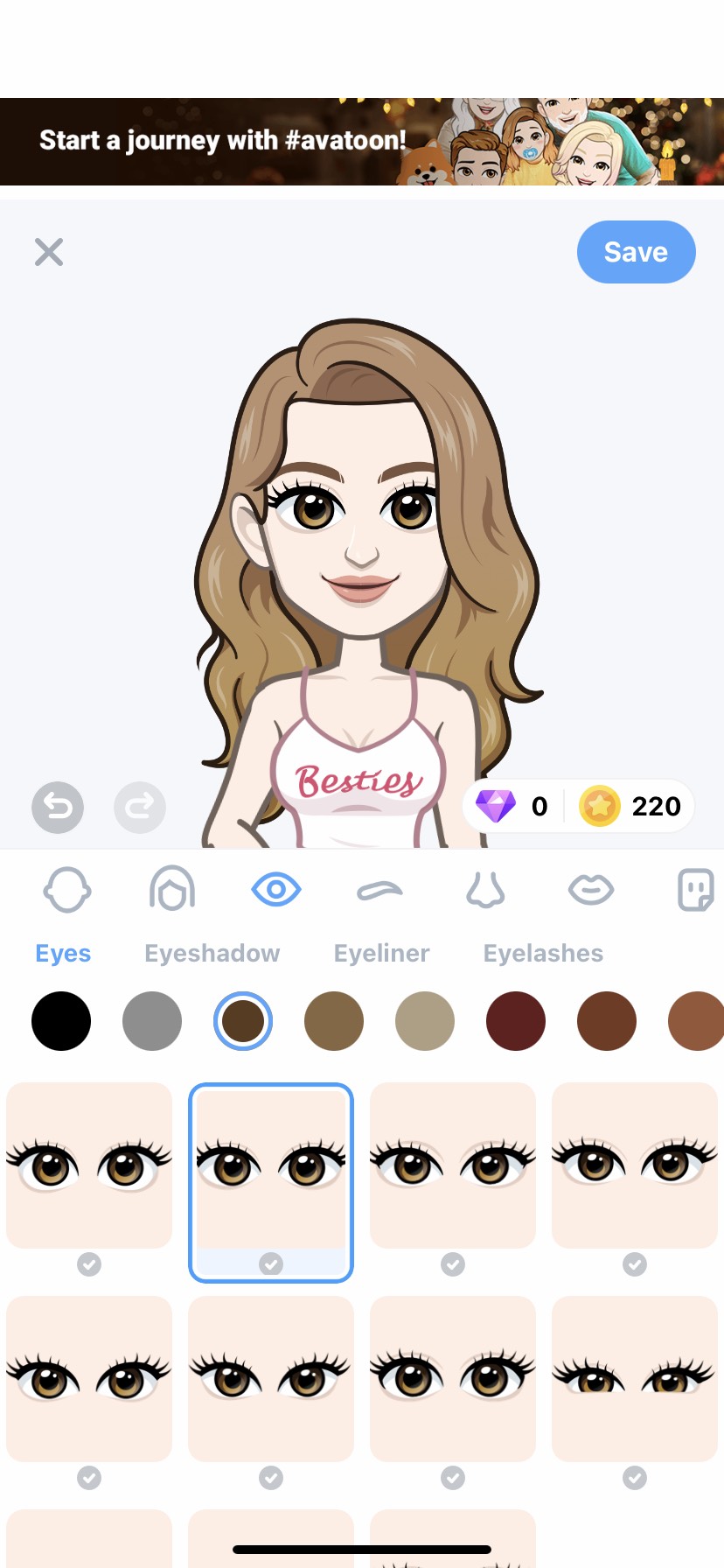The image size is (724, 1568).
Task: Open the nose category icon
Action: pos(485,890)
